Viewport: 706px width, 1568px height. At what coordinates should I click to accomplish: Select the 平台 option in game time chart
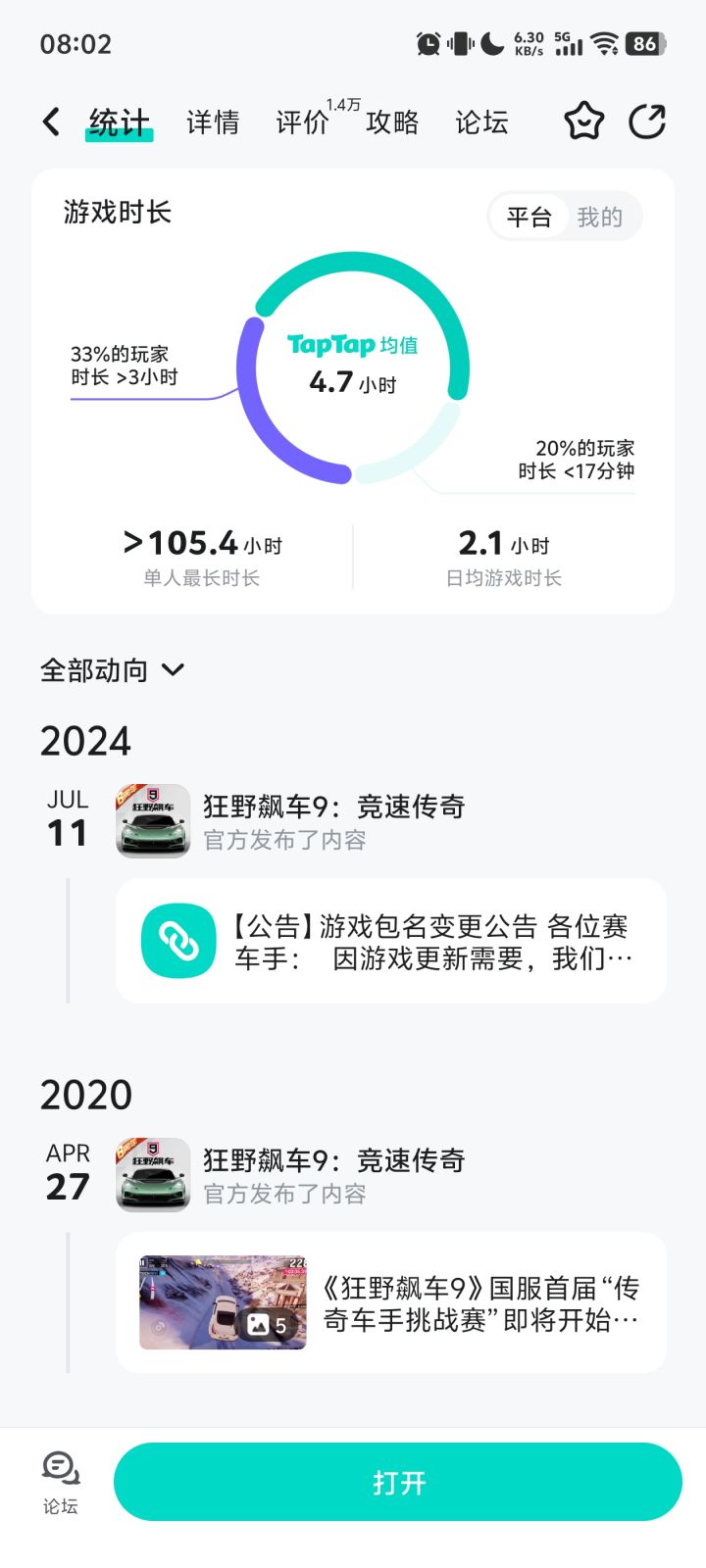(x=530, y=217)
